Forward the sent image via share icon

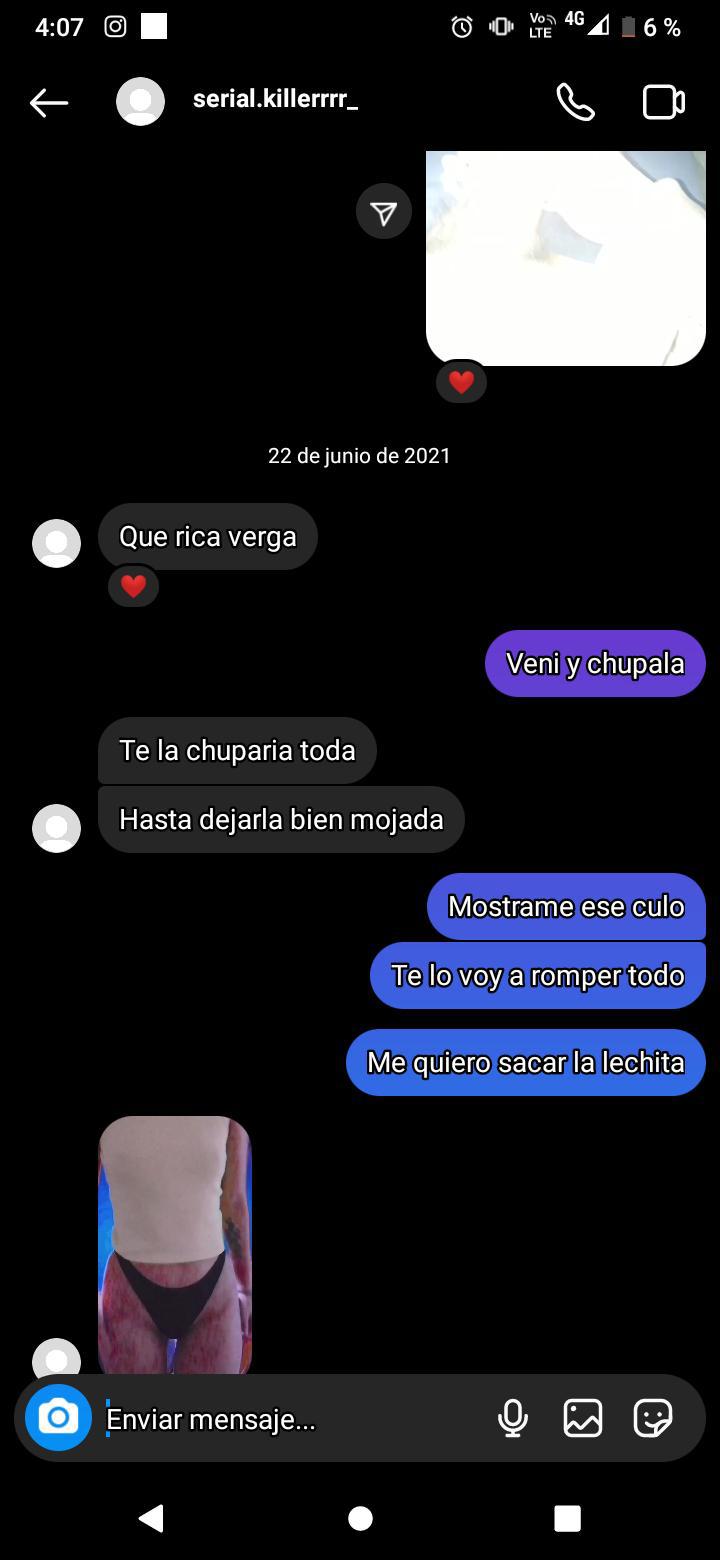384,212
